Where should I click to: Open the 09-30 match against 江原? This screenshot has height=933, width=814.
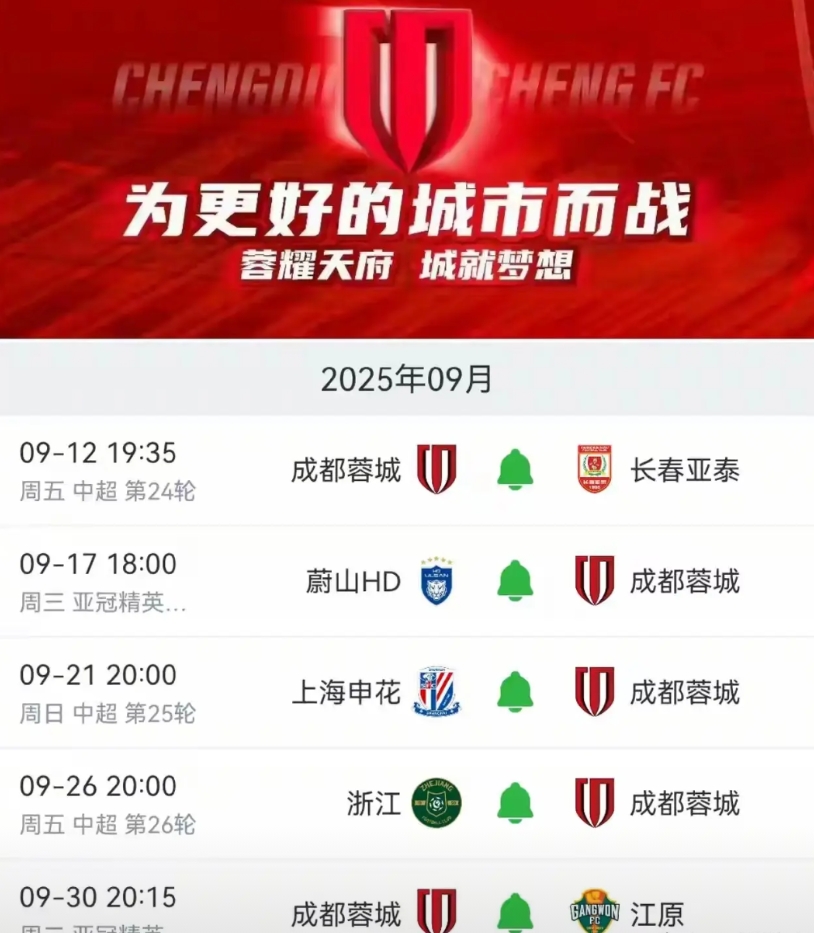tap(407, 897)
